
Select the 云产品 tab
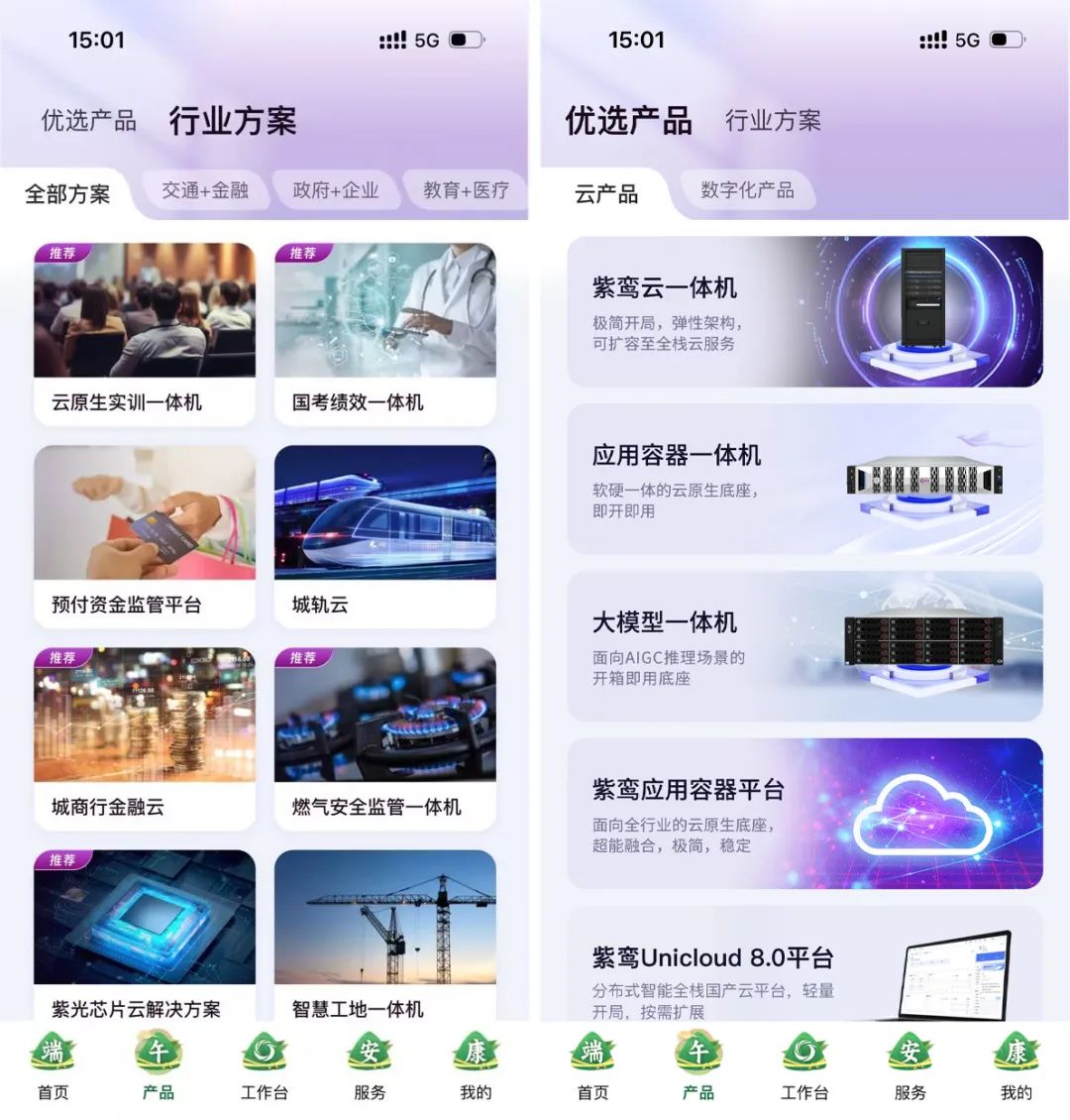click(x=606, y=194)
